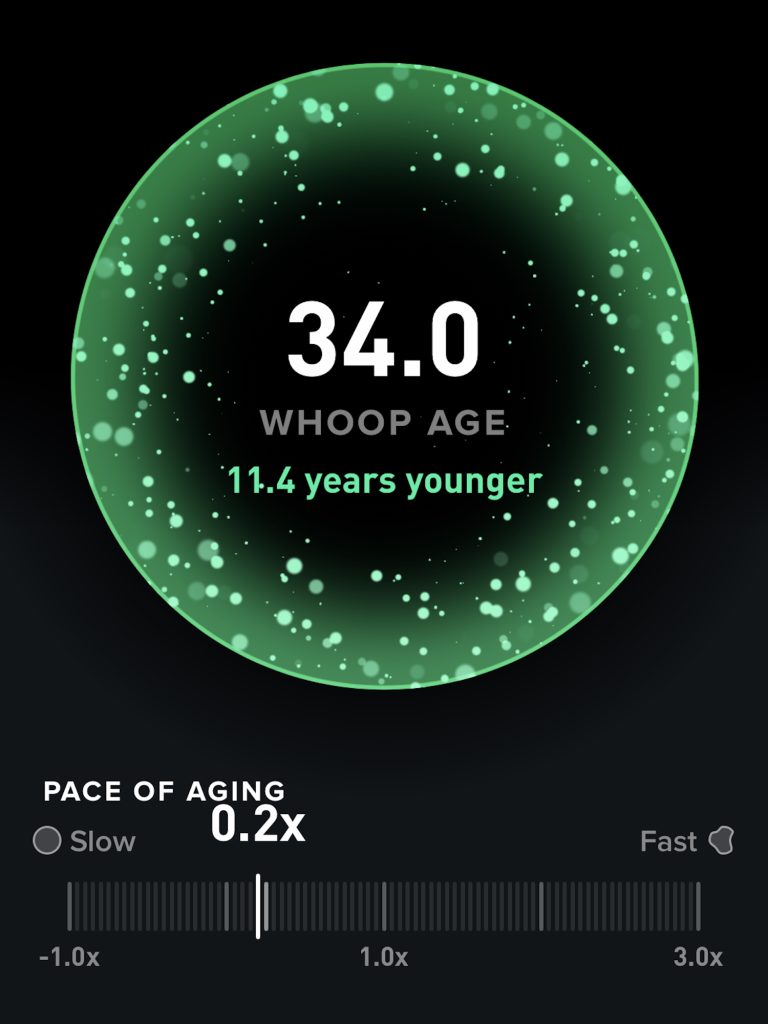Open details via the '11.4 years younger' text
The image size is (768, 1024).
[x=384, y=479]
